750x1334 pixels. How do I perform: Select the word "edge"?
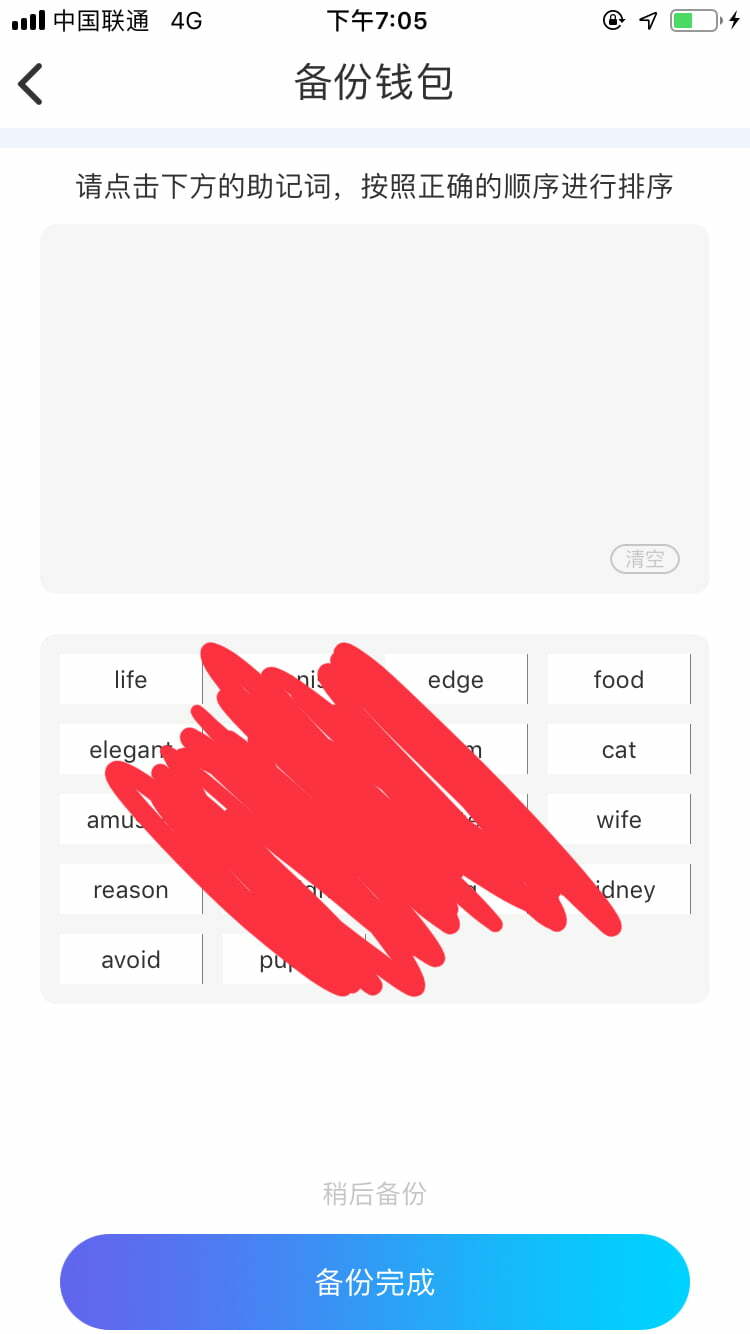(456, 679)
